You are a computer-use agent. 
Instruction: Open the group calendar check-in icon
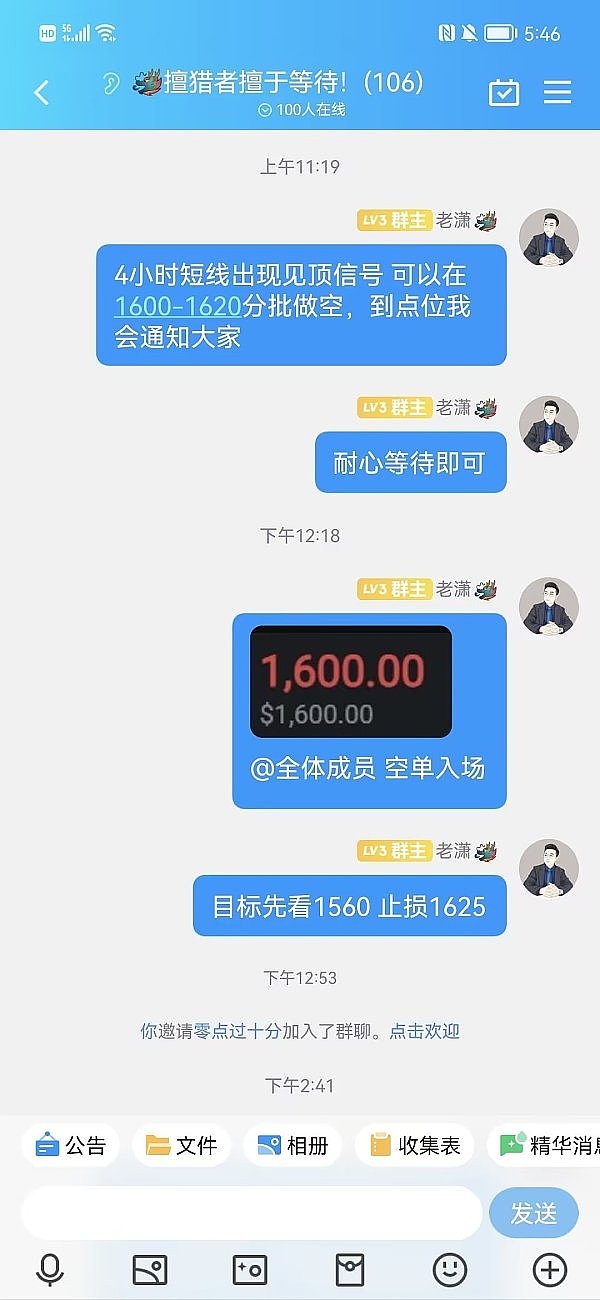pos(504,93)
